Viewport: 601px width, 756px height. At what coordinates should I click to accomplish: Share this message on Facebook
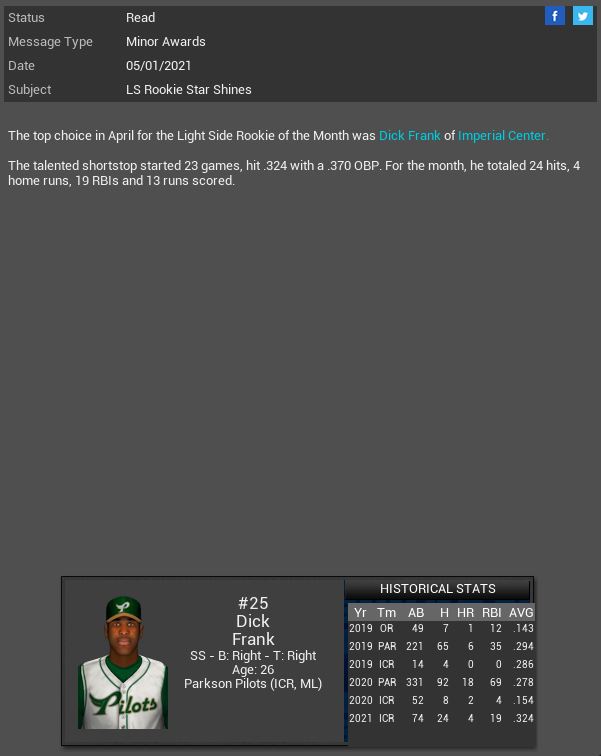coord(555,16)
